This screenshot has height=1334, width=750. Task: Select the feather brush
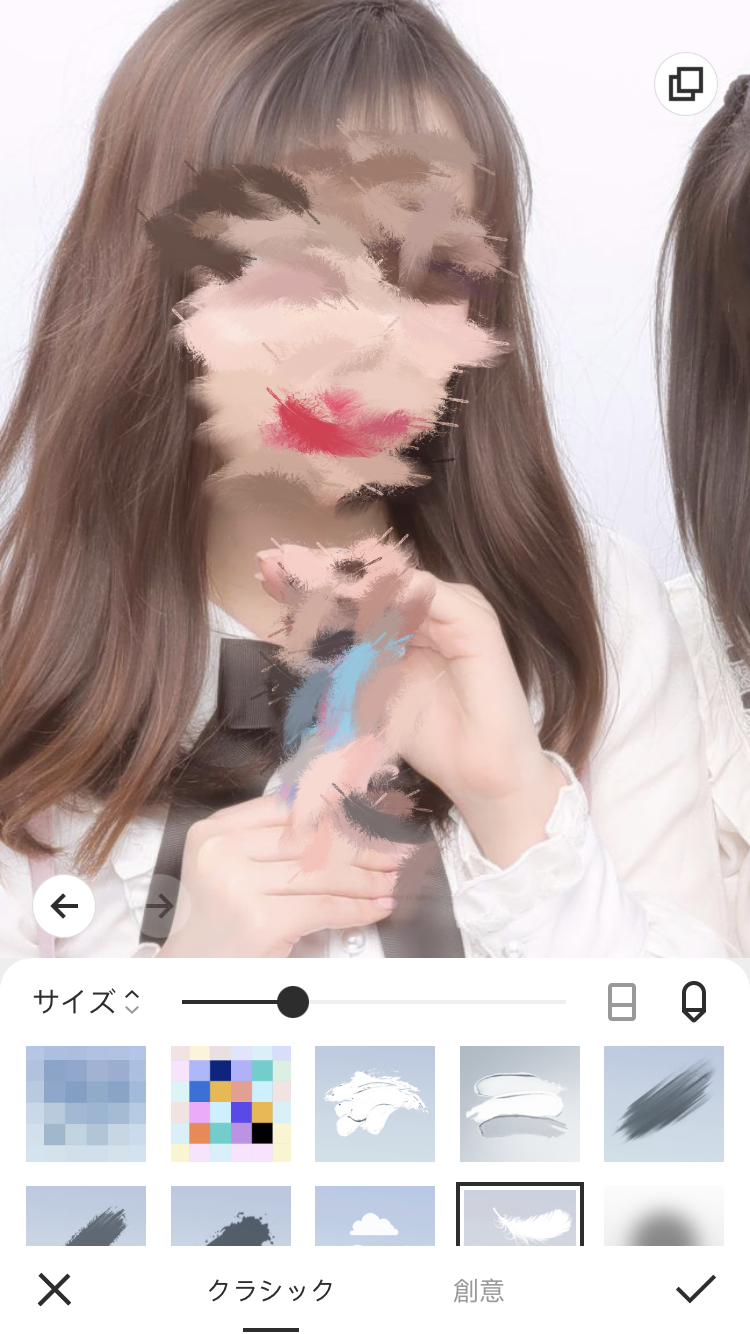tap(520, 1218)
